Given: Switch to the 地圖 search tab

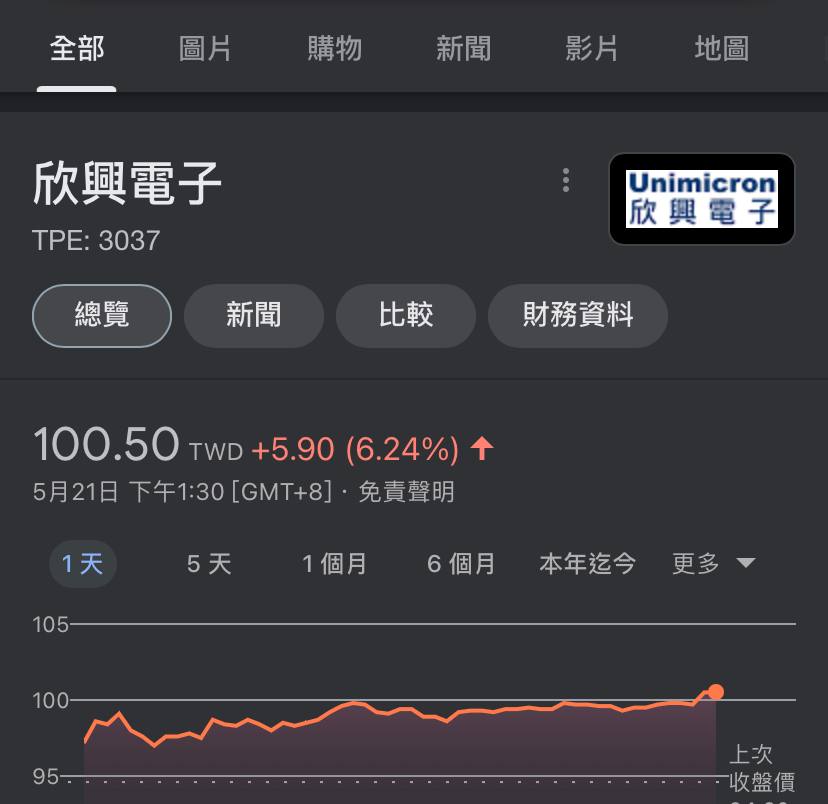Looking at the screenshot, I should pos(721,48).
